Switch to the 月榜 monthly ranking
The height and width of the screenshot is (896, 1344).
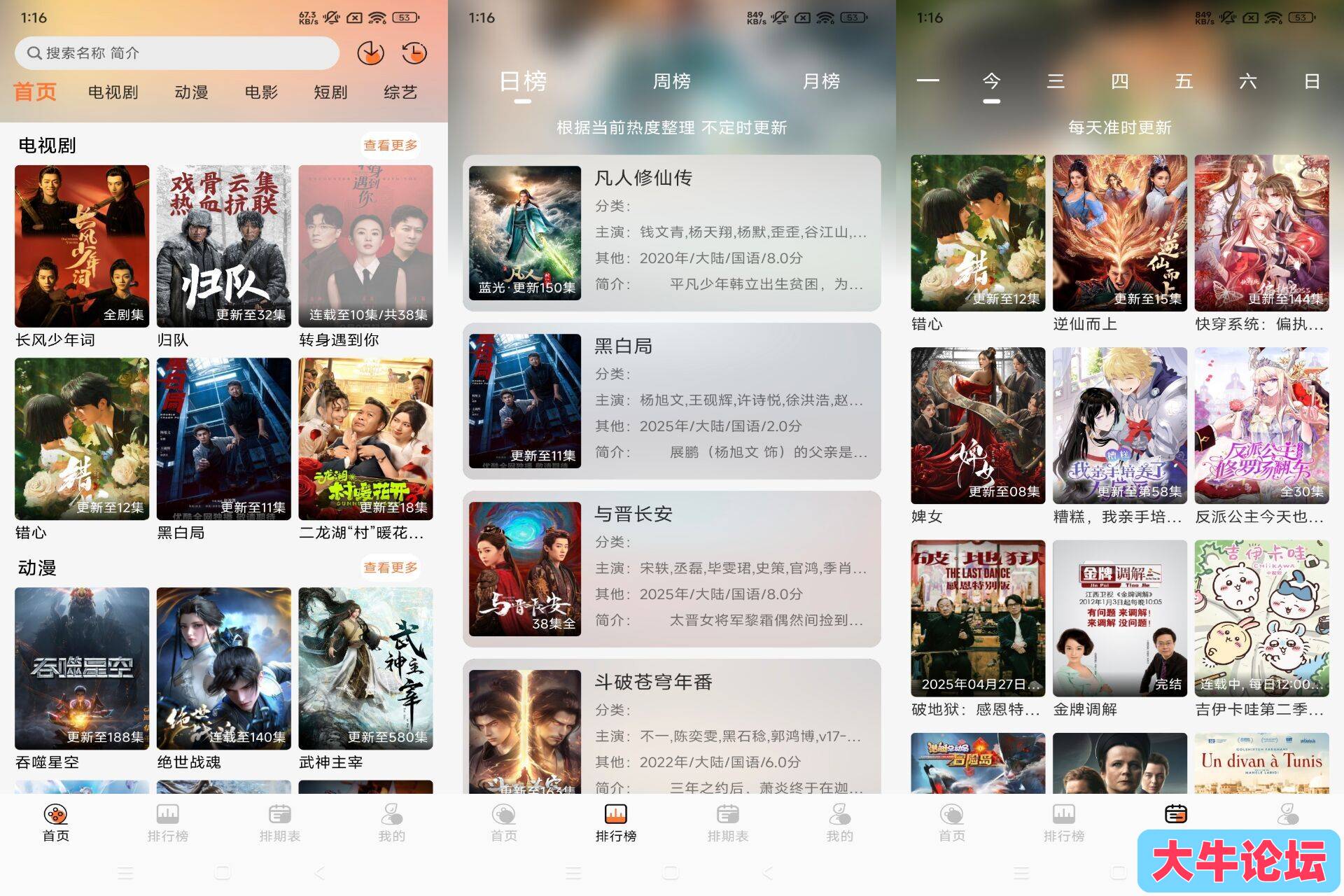(x=821, y=81)
